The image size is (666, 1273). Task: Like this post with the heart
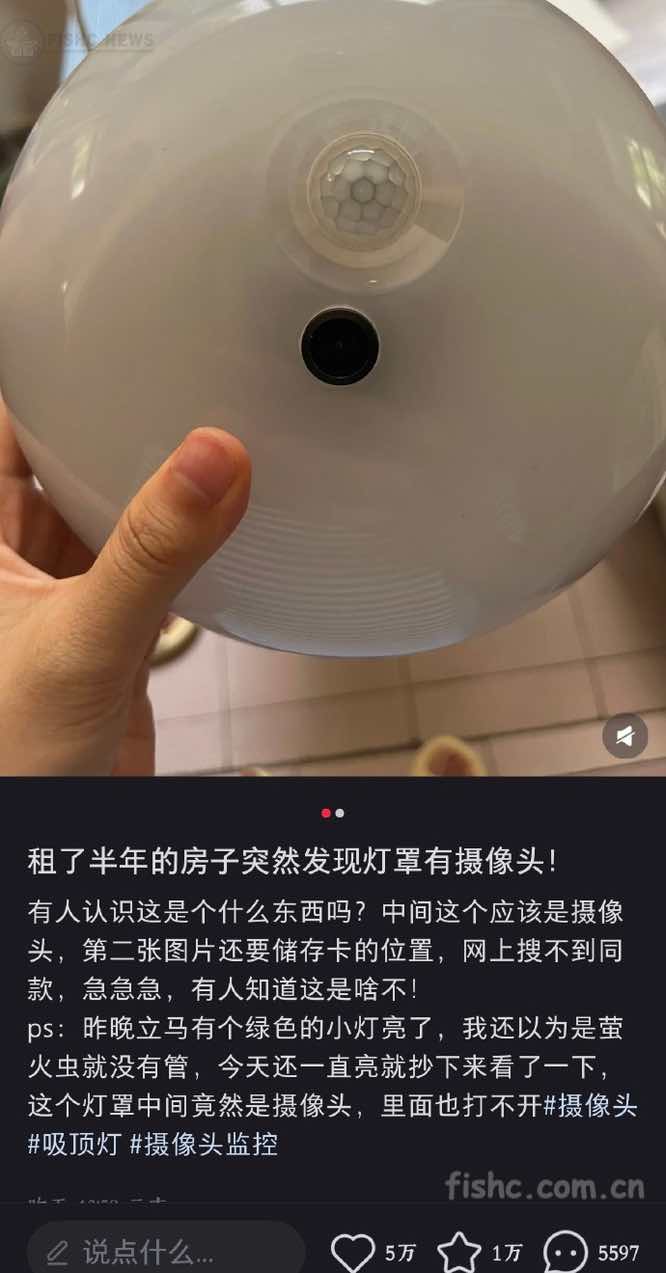(x=353, y=1252)
